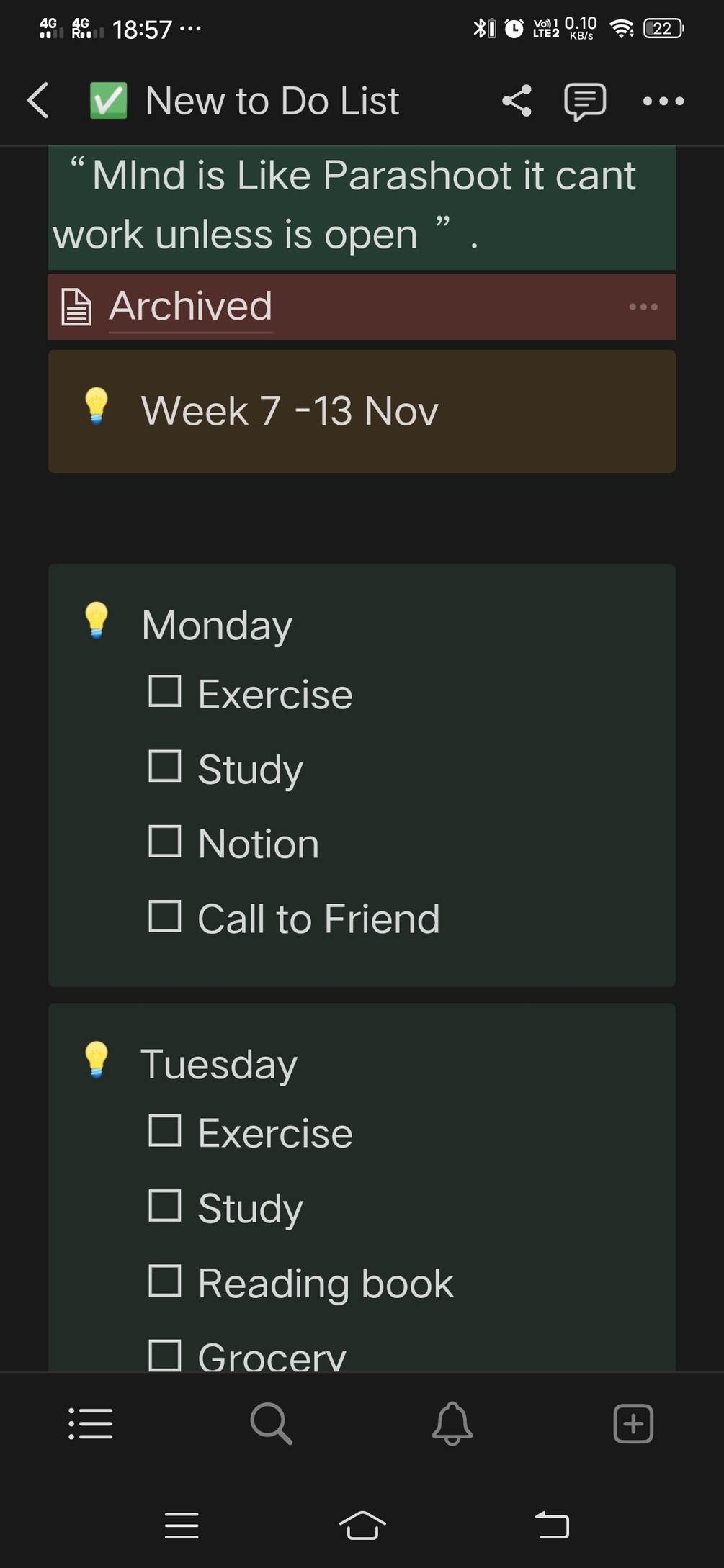Mark Notion as done
The image size is (724, 1568).
pos(164,841)
